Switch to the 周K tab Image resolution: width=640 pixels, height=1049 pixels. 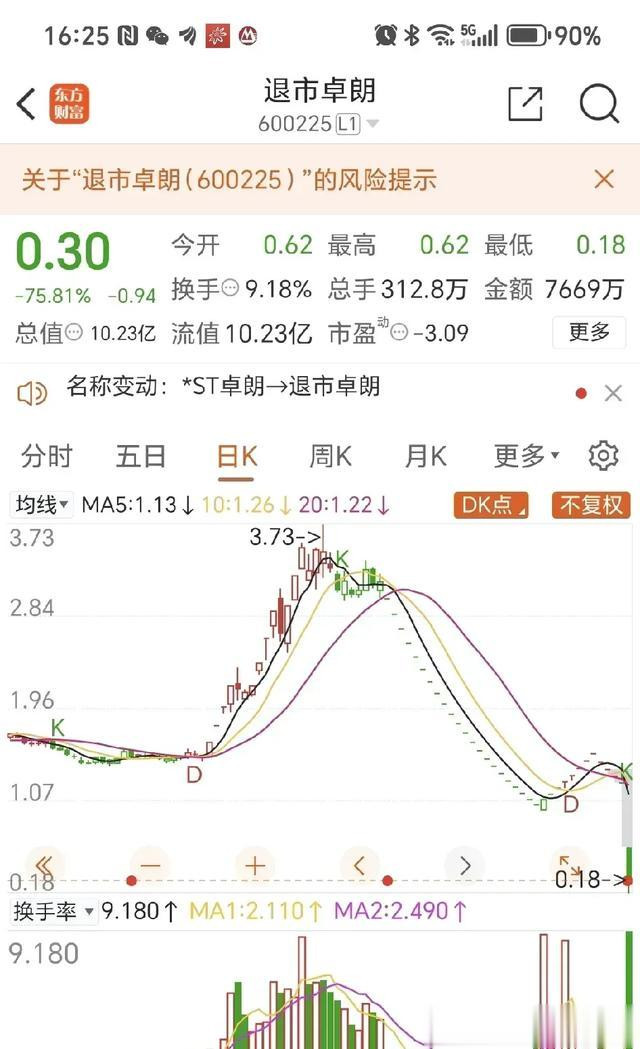click(x=330, y=456)
